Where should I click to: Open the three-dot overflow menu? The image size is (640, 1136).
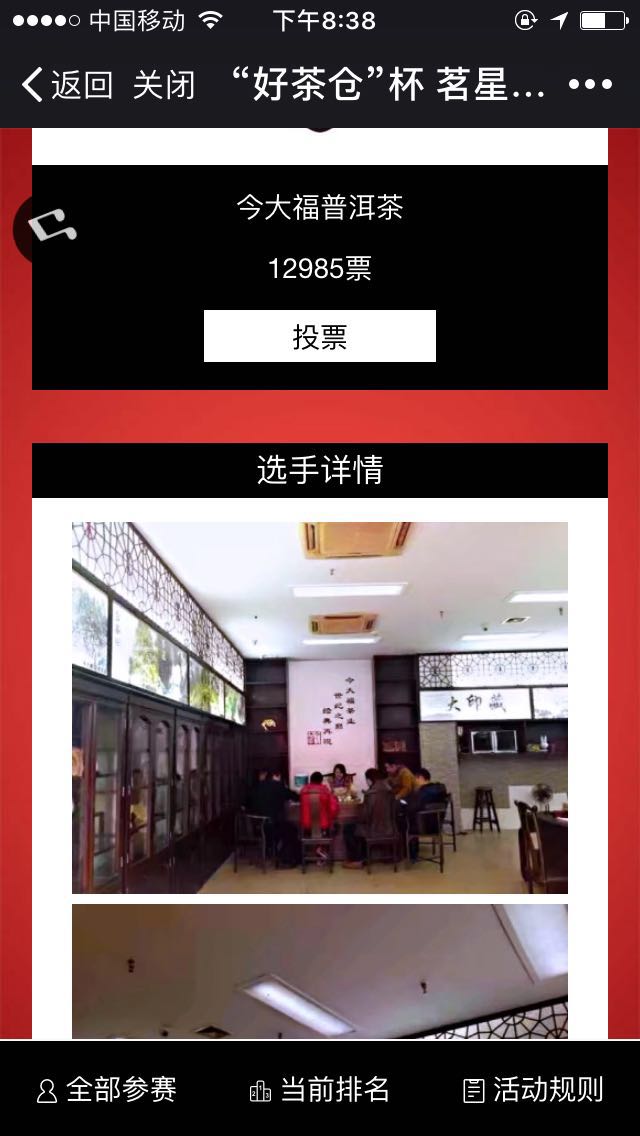(x=589, y=85)
